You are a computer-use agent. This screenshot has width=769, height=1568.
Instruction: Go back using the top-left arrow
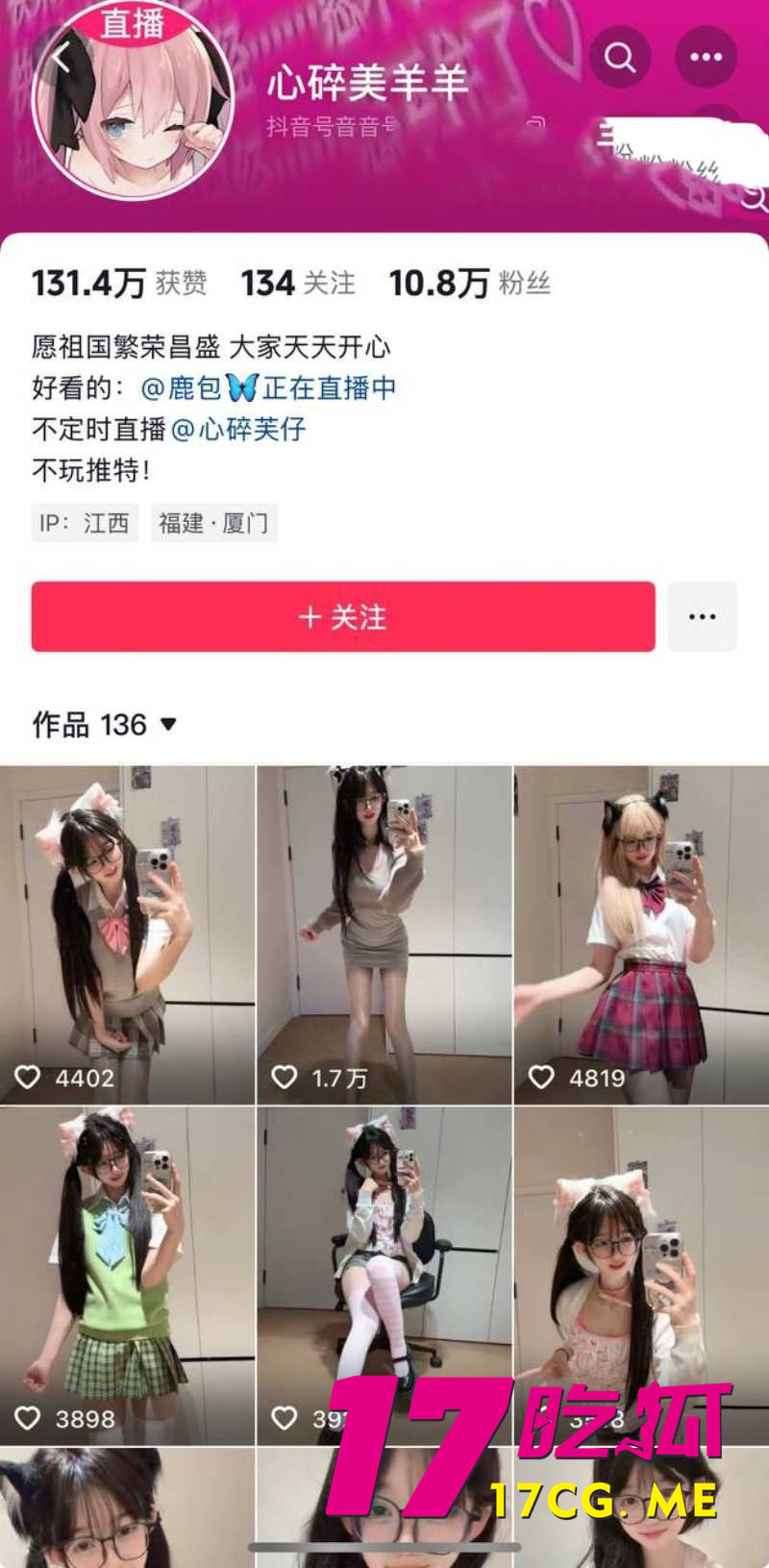tap(62, 58)
